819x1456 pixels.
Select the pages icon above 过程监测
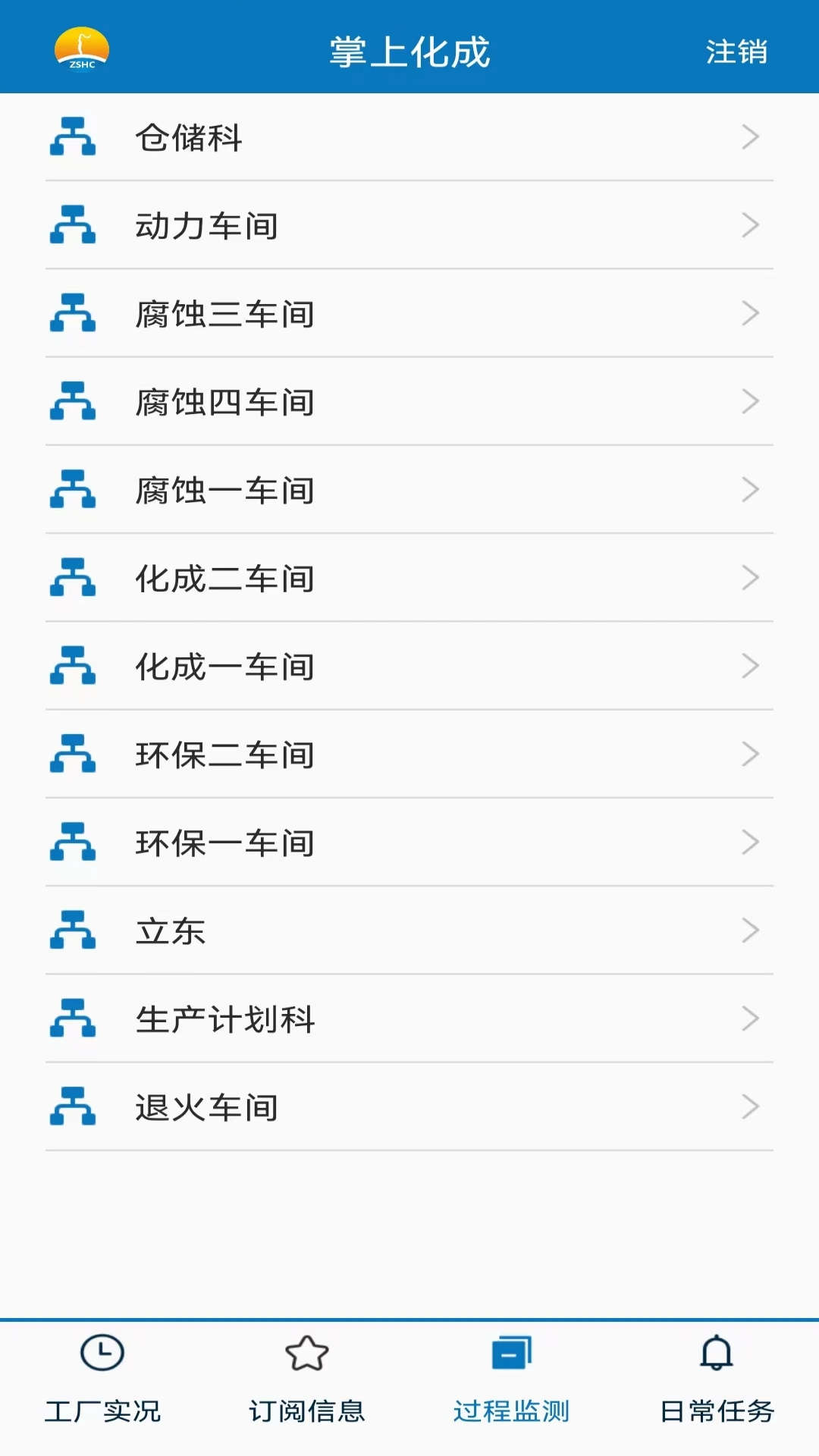(512, 1354)
